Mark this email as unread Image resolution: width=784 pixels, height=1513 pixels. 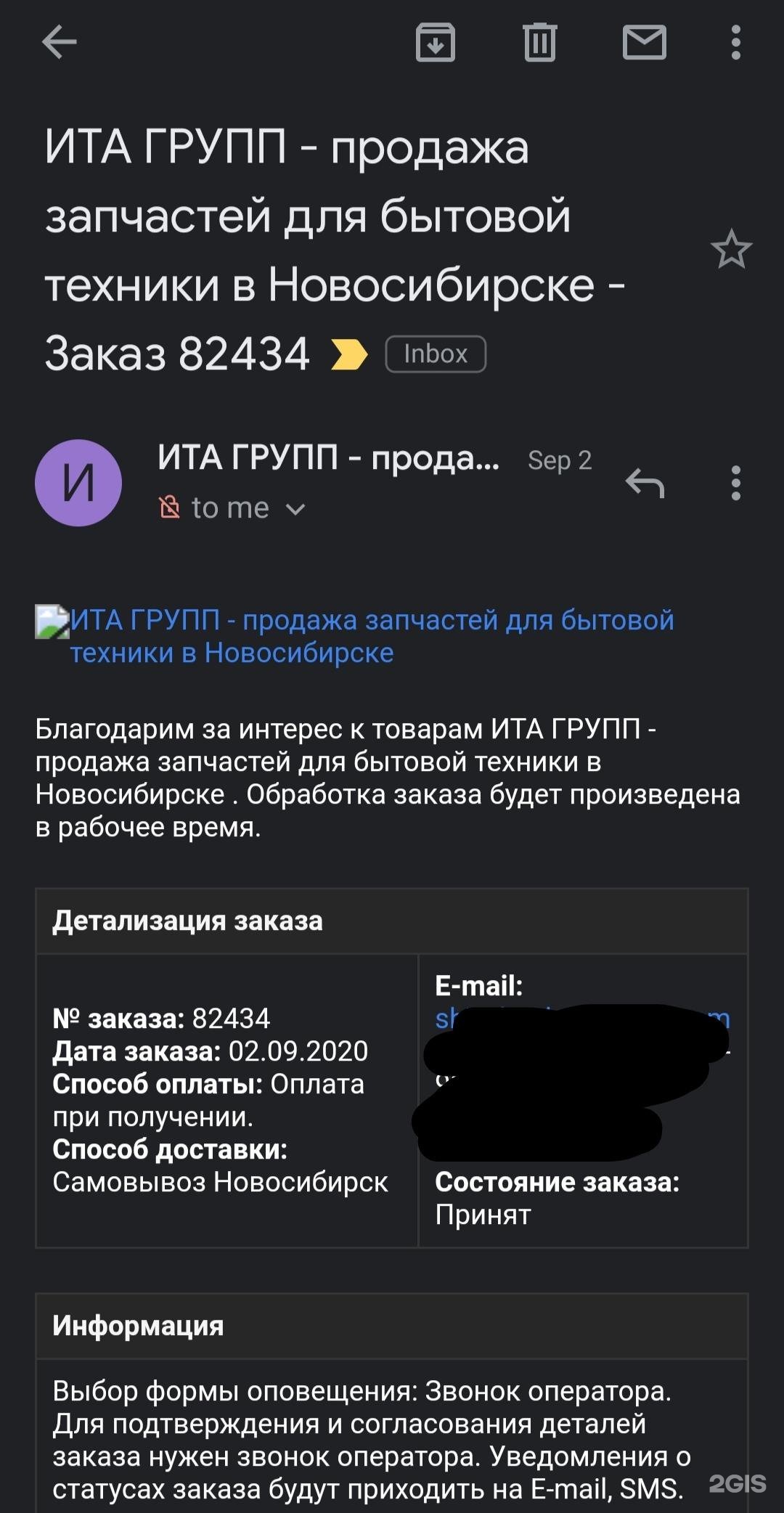[x=644, y=42]
